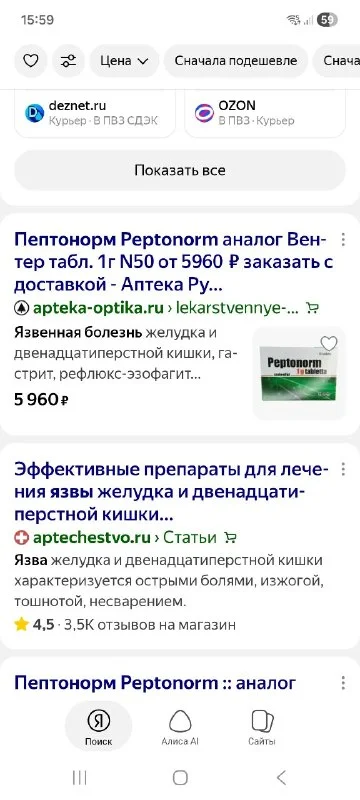Expand the Цена dropdown
The height and width of the screenshot is (800, 360).
coord(124,61)
